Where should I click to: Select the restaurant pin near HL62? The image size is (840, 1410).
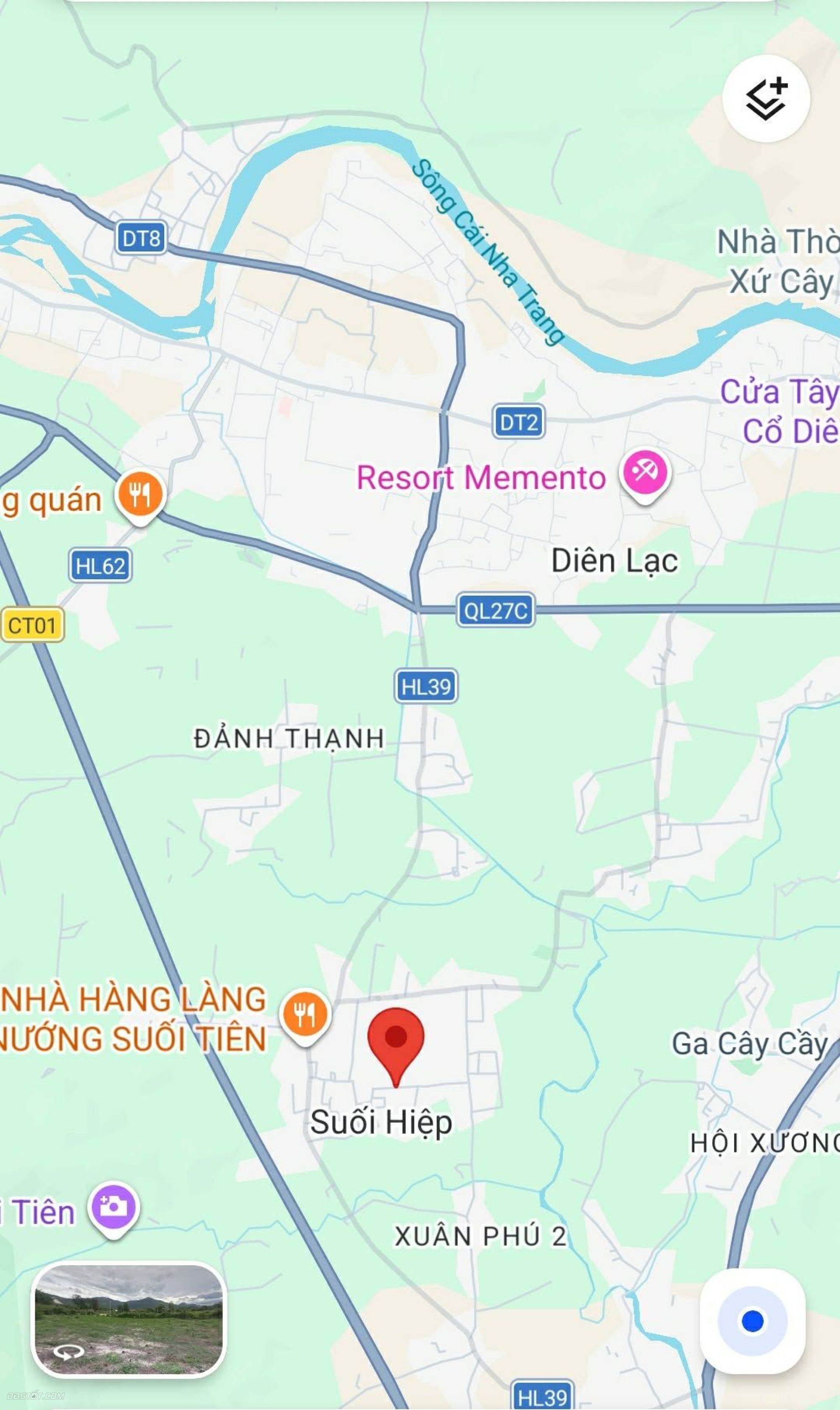tap(140, 496)
